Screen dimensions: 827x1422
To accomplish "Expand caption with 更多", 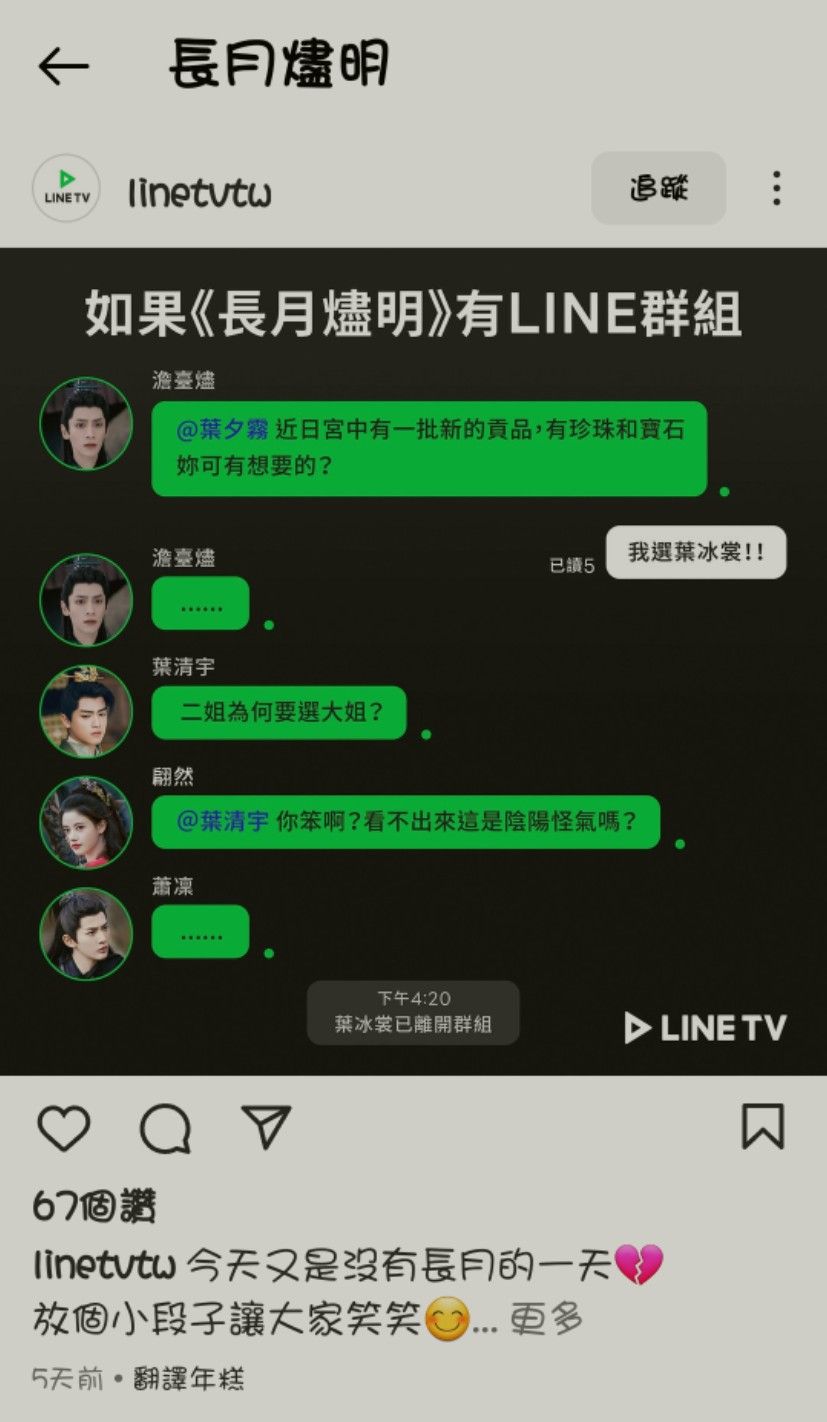I will pyautogui.click(x=546, y=1318).
